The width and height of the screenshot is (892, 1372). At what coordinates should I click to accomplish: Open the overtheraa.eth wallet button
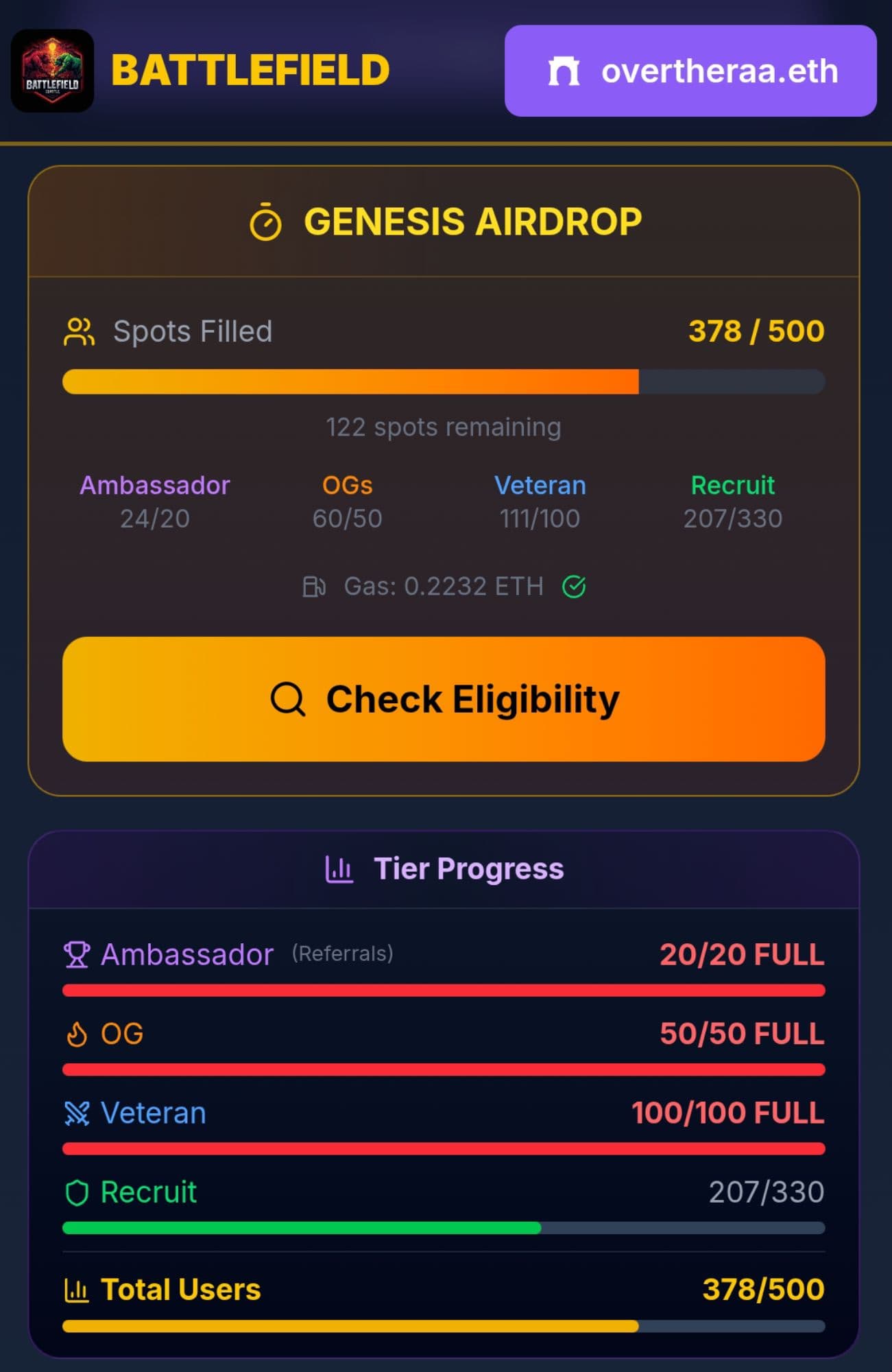coord(690,71)
